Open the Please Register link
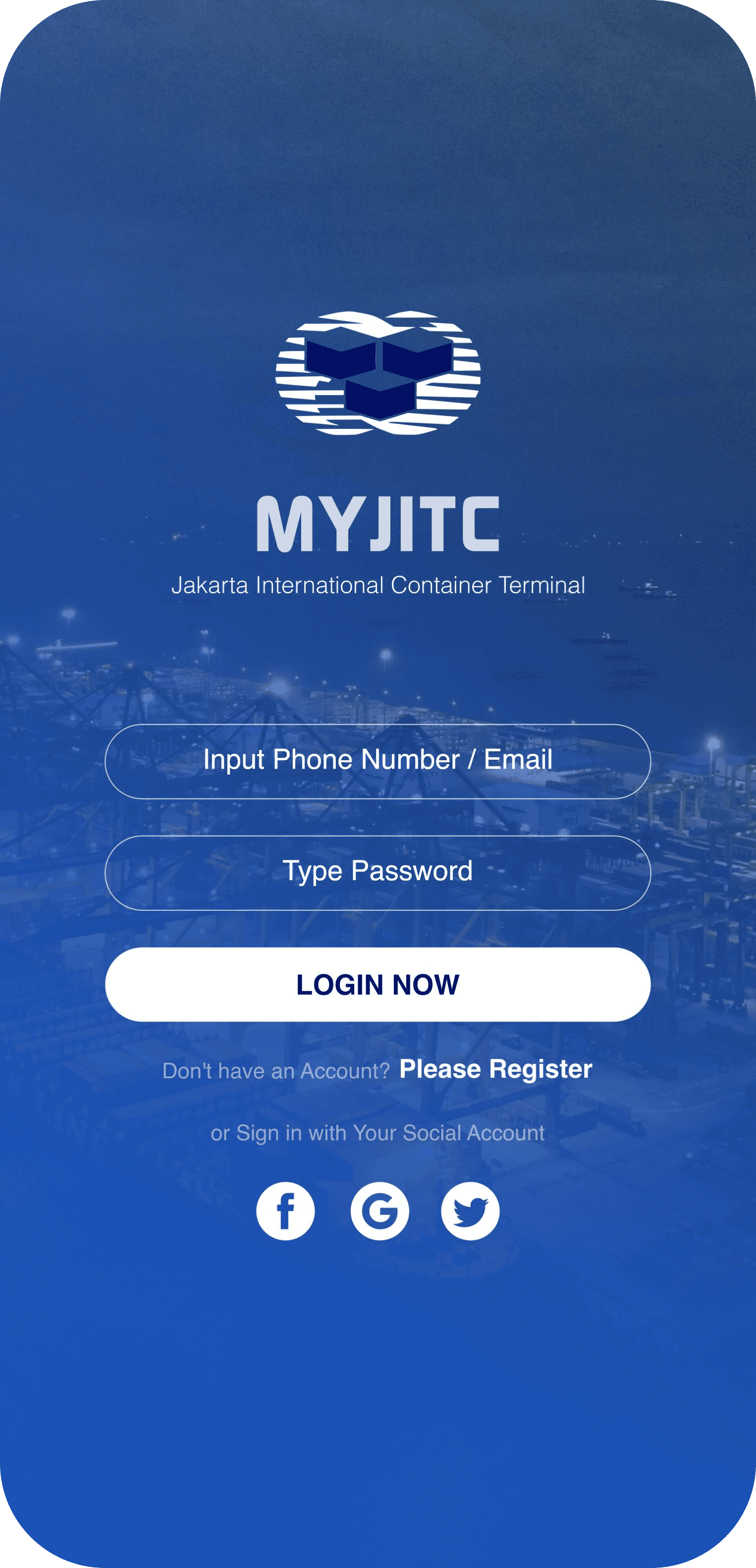Viewport: 756px width, 1568px height. pos(495,1069)
